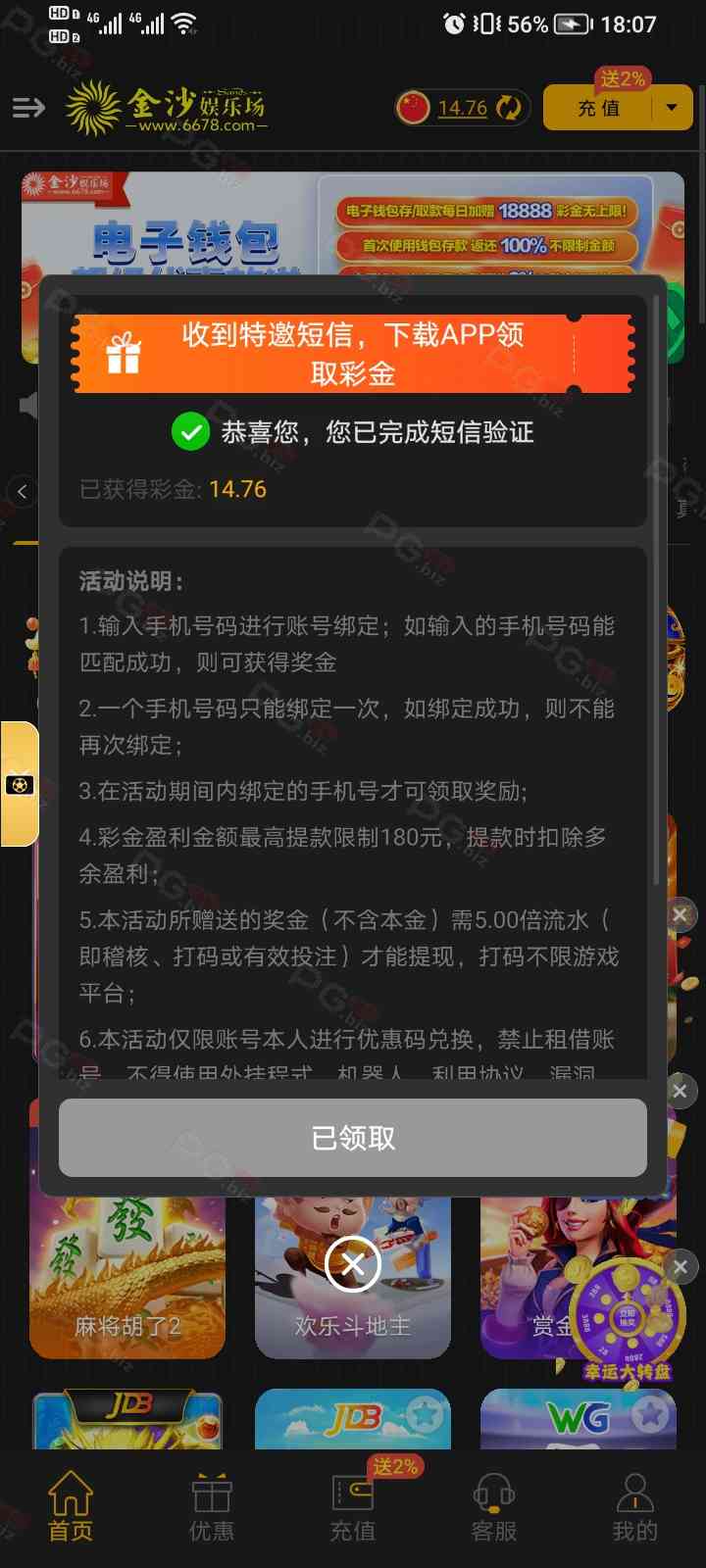Open the hamburger drawer menu
706x1568 pixels.
click(28, 108)
